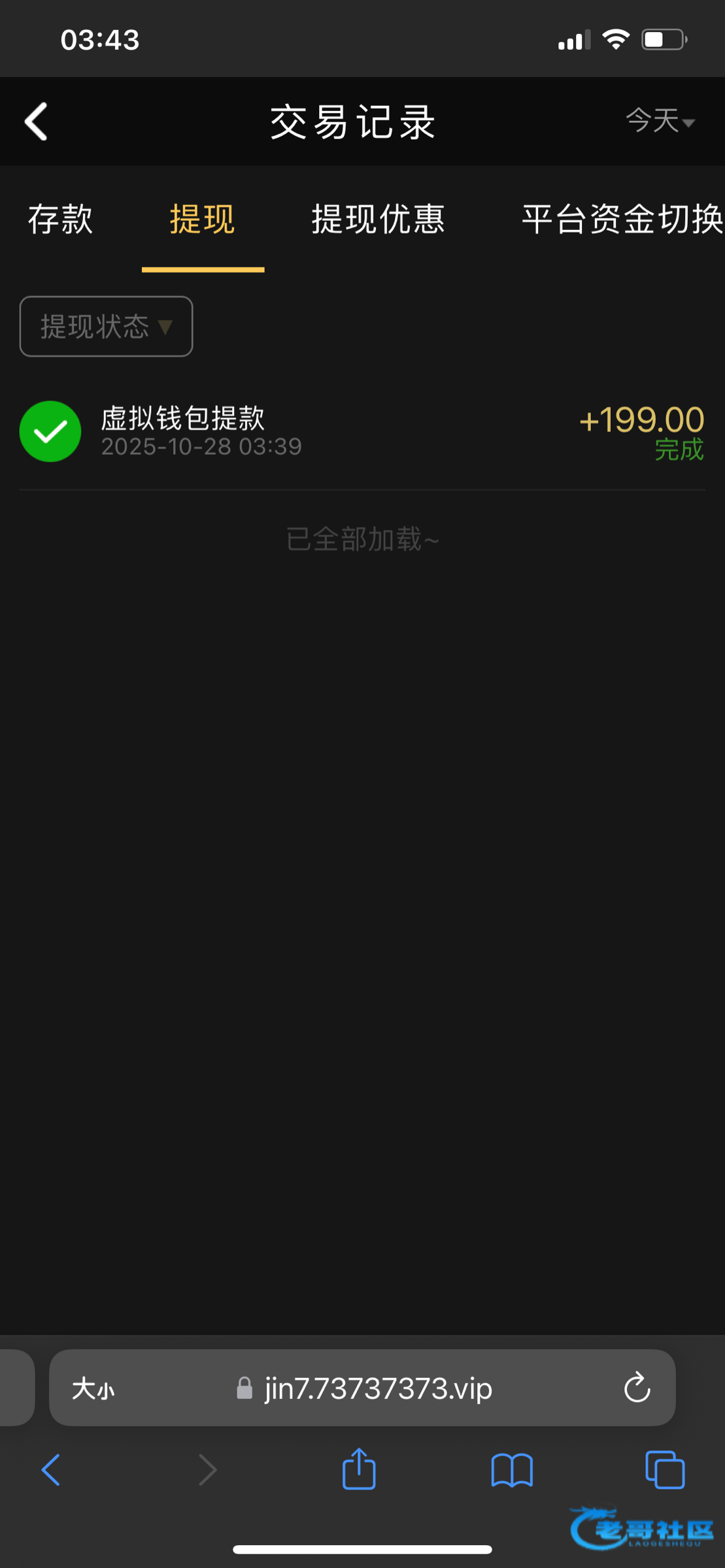The image size is (725, 1568).
Task: Open the 平台资金切换 tab
Action: [621, 219]
